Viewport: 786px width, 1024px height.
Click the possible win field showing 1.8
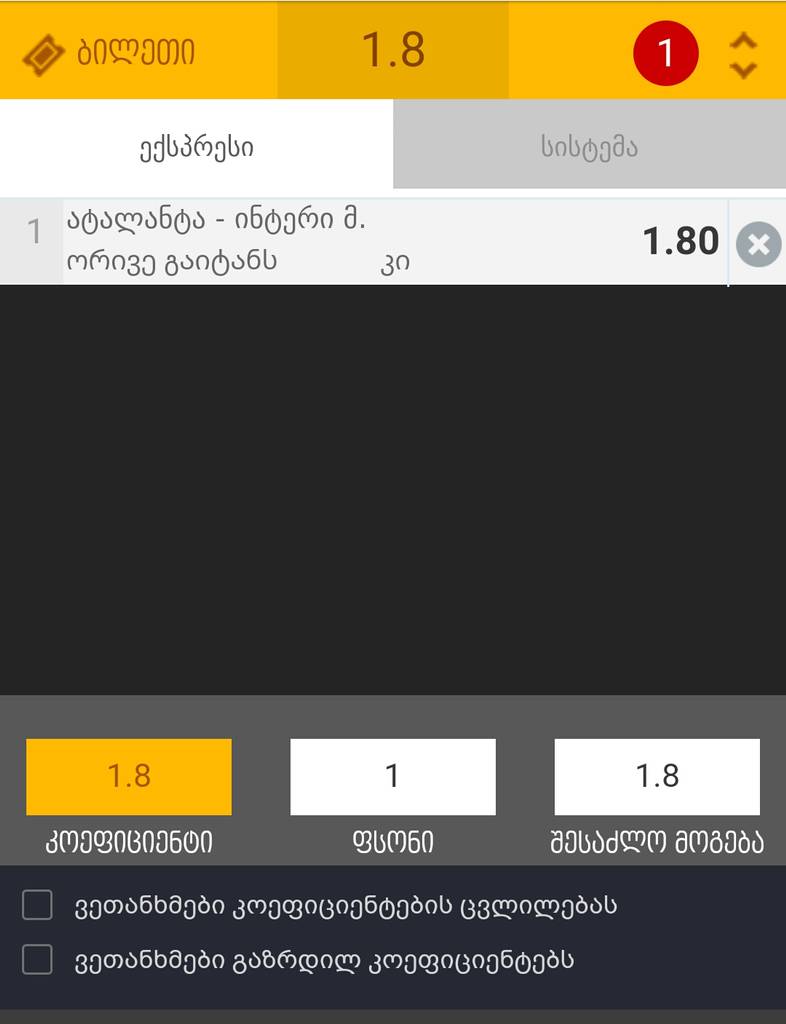pyautogui.click(x=656, y=776)
